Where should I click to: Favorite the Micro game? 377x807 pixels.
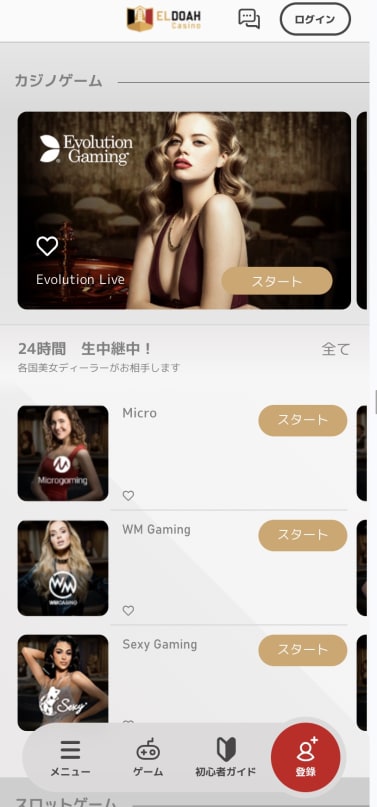128,496
